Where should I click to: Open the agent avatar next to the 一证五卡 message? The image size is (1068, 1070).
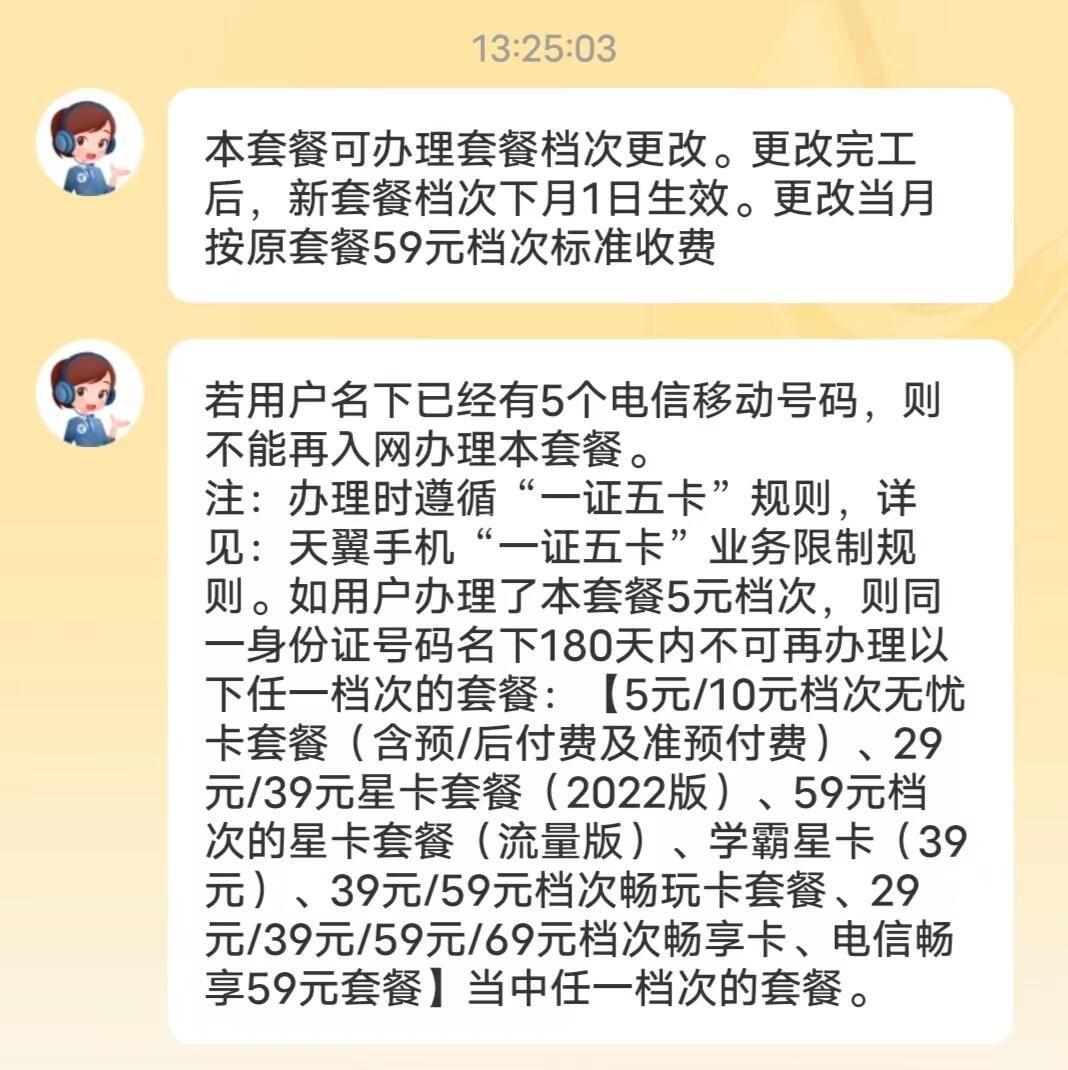pyautogui.click(x=90, y=394)
